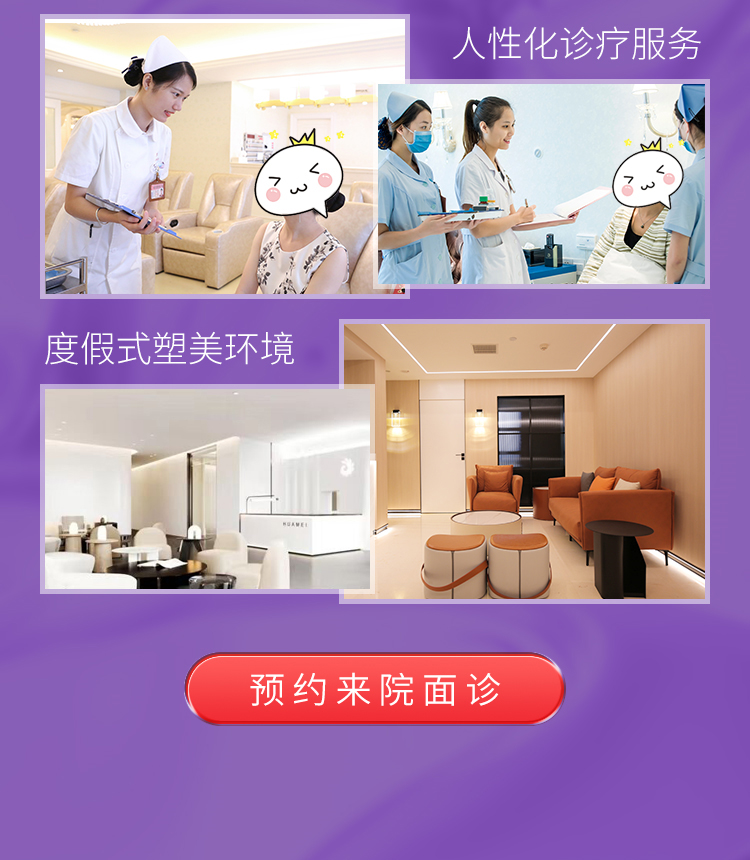Tap the 预约来院面诊 booking button
750x860 pixels.
pyautogui.click(x=375, y=690)
